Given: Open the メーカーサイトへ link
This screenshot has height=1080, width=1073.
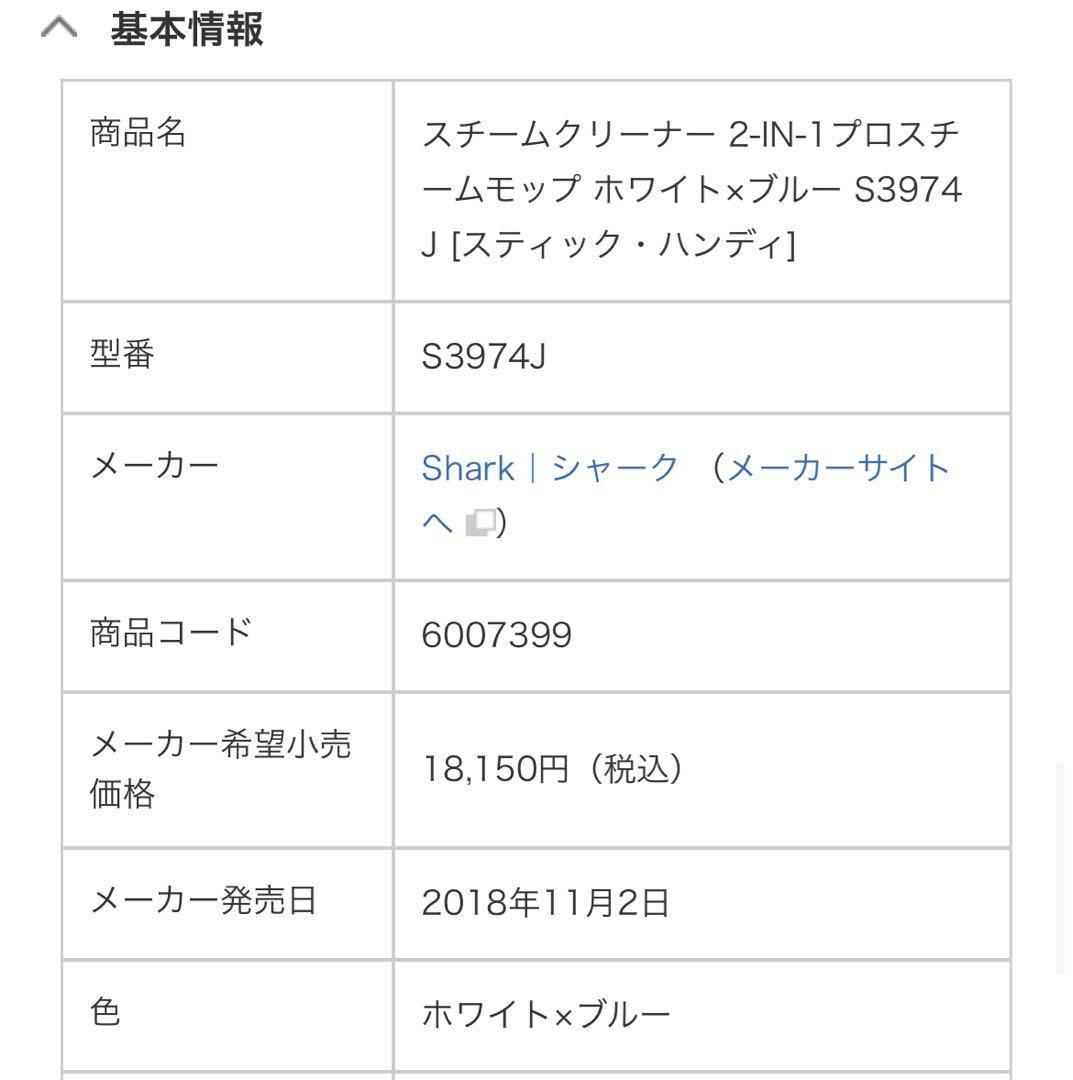Looking at the screenshot, I should [838, 468].
